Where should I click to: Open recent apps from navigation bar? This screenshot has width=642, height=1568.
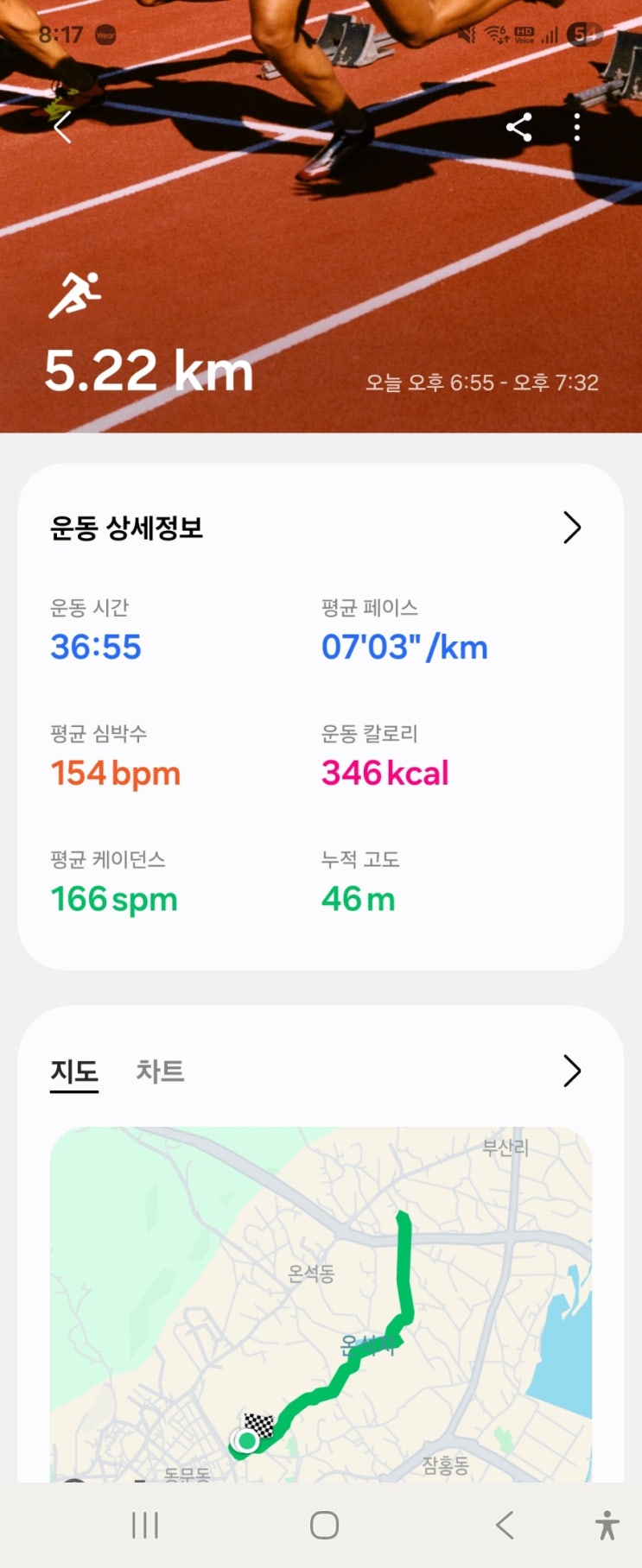(x=145, y=1526)
